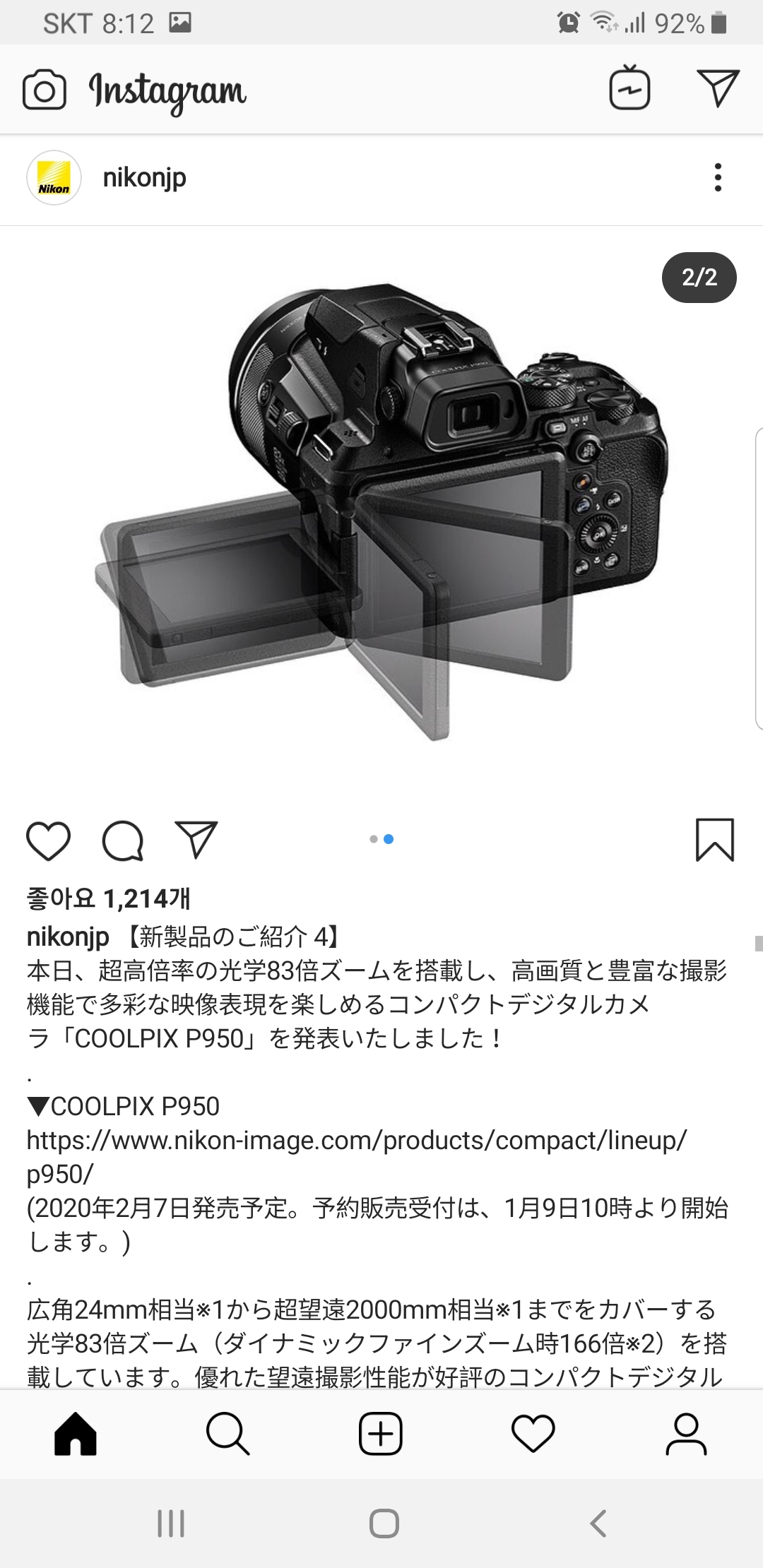Create a new post with the plus tab
Image resolution: width=763 pixels, height=1568 pixels.
coord(381,1435)
